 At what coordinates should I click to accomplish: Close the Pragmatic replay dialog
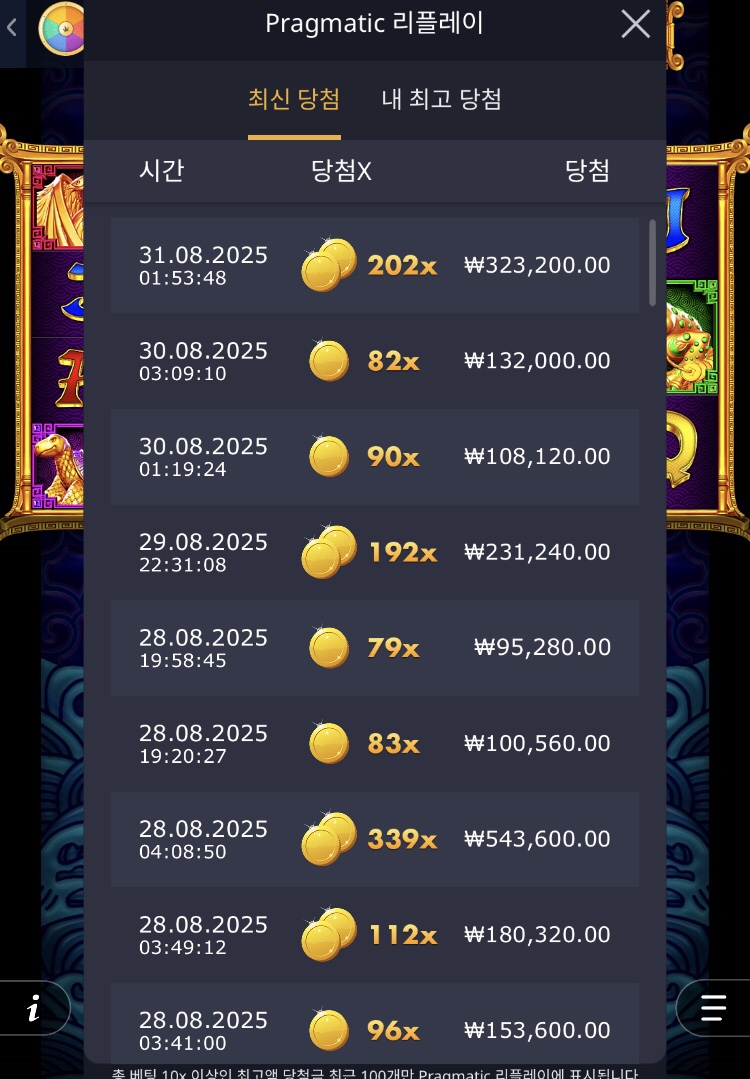[635, 24]
